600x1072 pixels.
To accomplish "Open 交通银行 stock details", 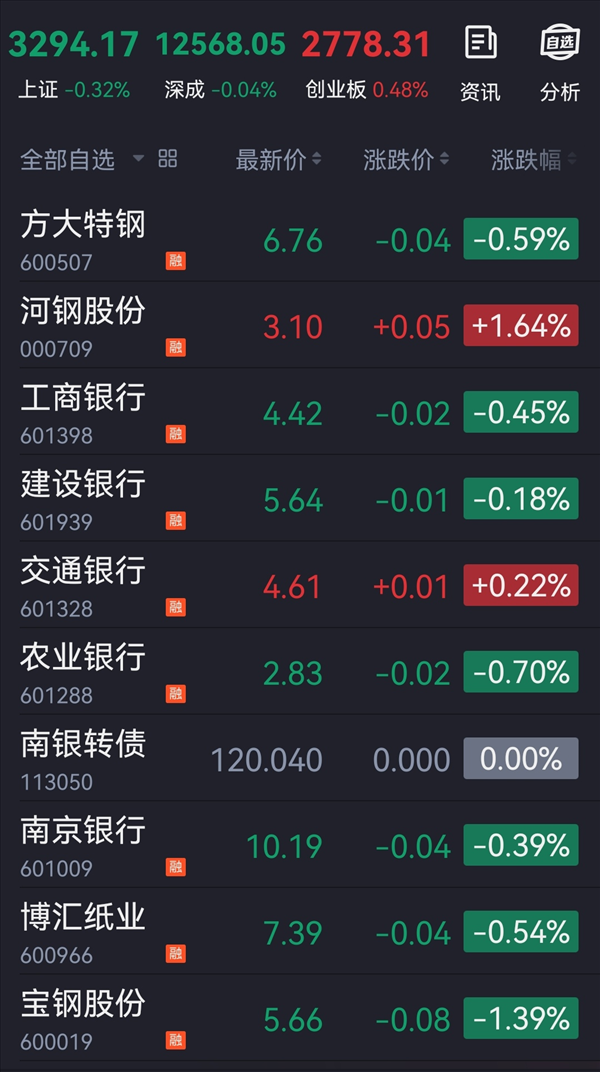I will (x=300, y=585).
